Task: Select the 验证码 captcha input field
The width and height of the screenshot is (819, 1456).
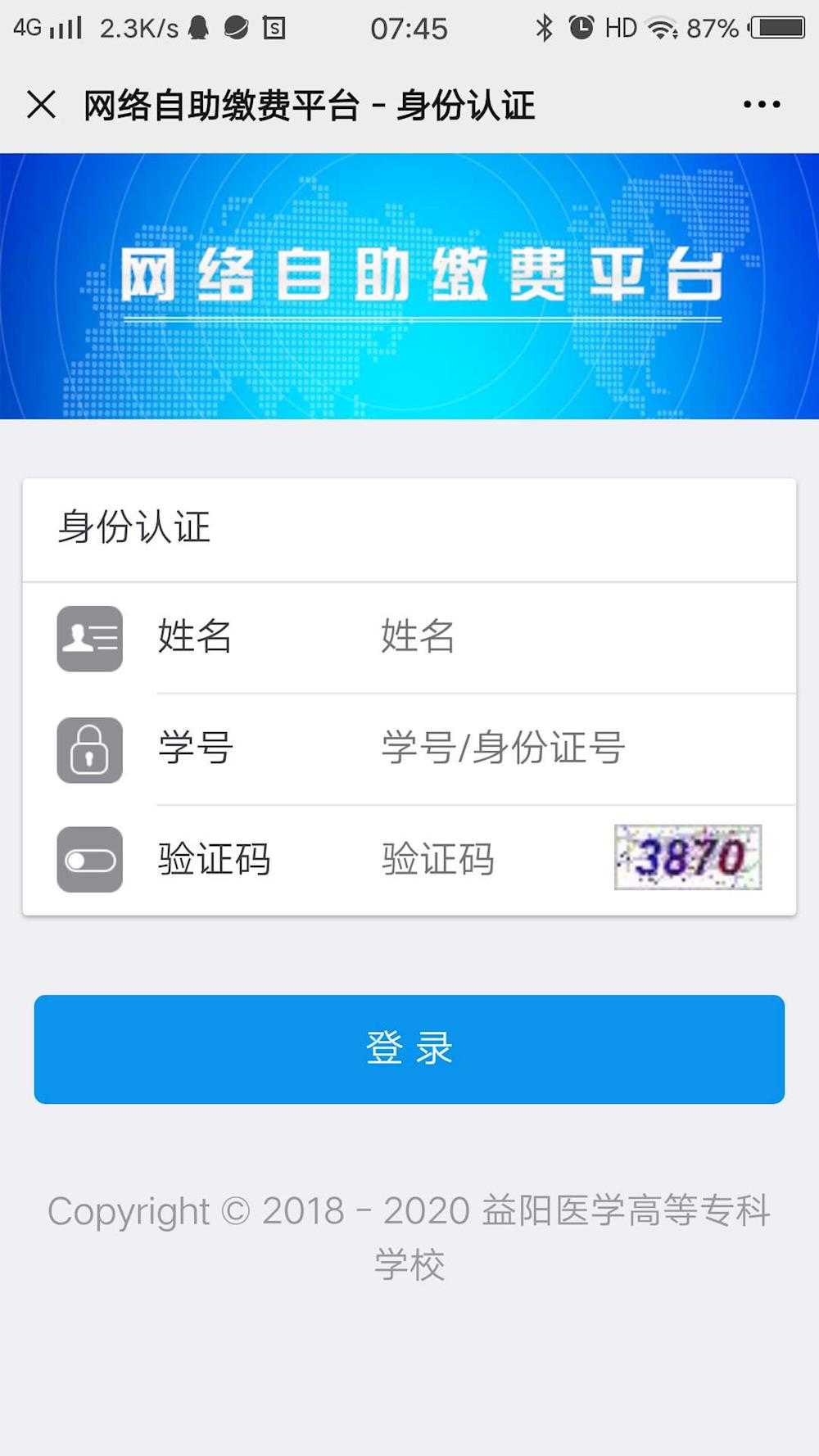Action: click(x=483, y=860)
